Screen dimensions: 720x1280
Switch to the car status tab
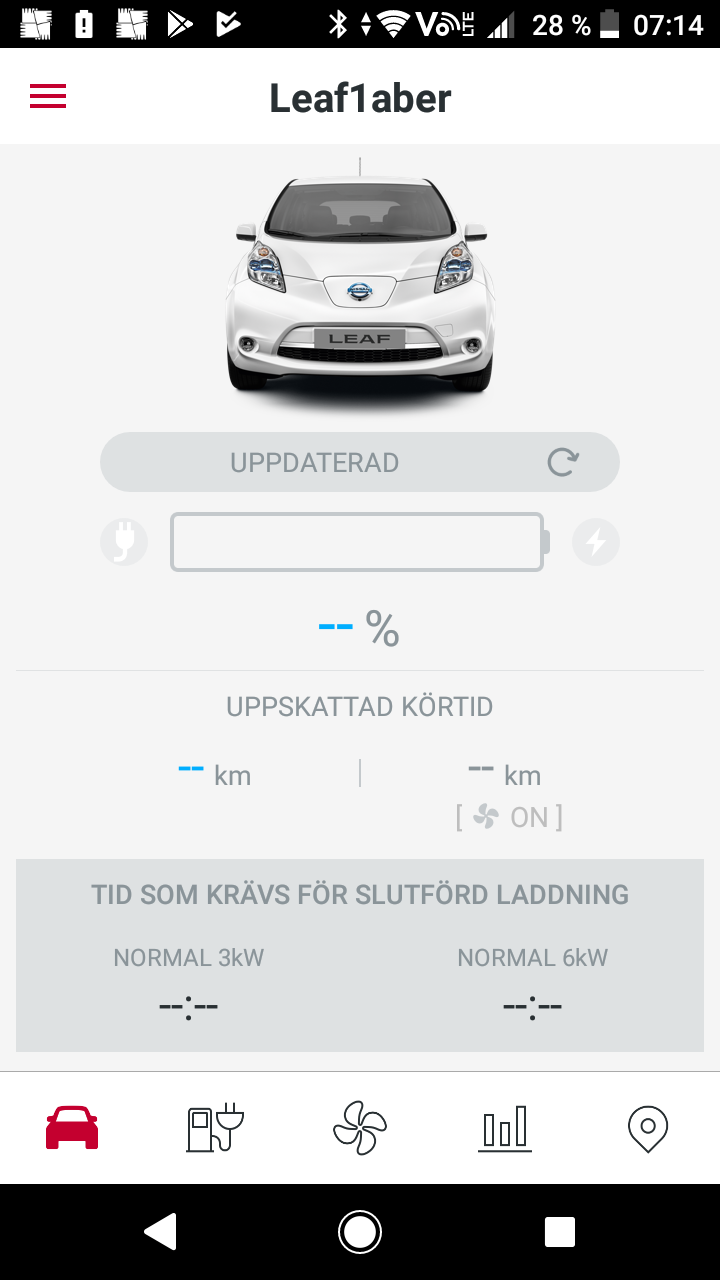pyautogui.click(x=72, y=1128)
